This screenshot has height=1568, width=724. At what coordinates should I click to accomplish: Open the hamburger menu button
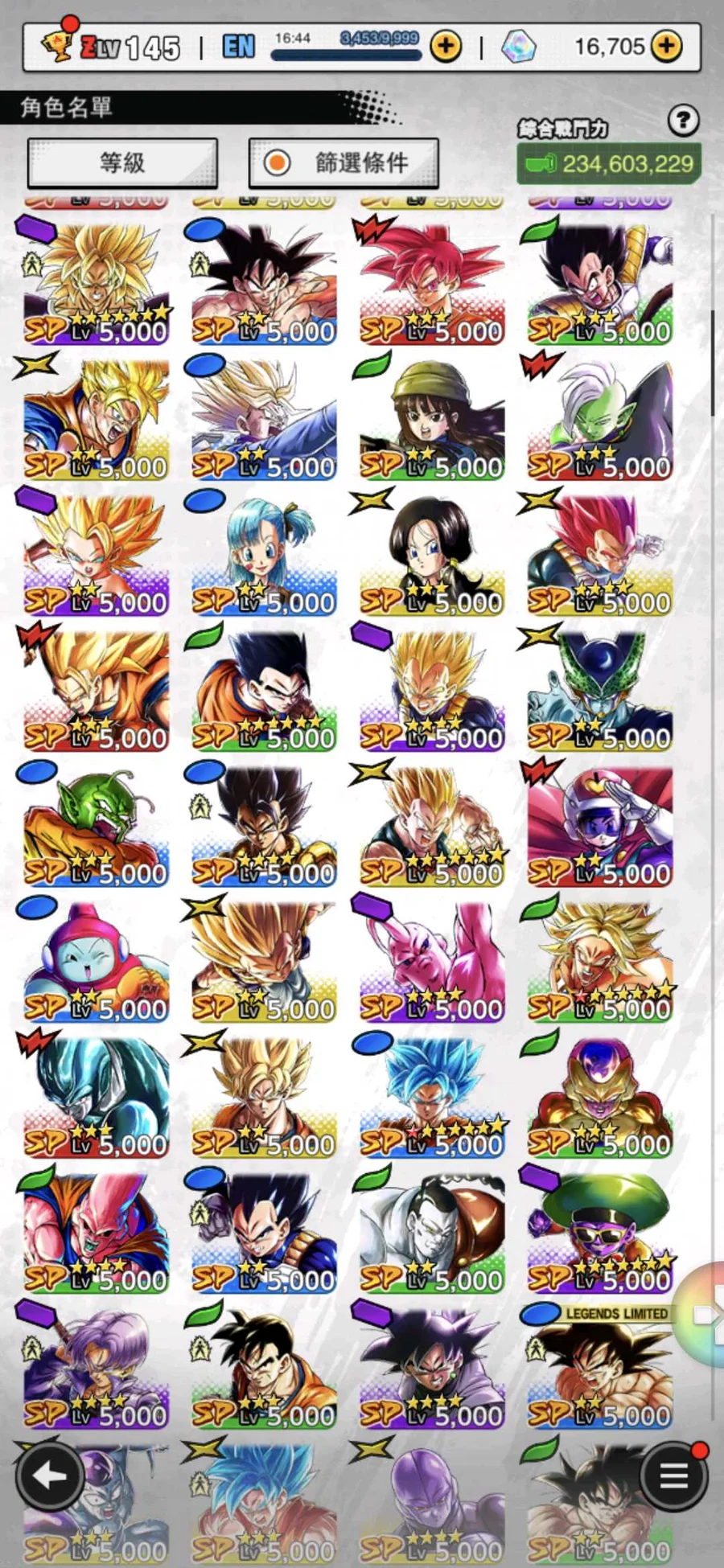[674, 1476]
